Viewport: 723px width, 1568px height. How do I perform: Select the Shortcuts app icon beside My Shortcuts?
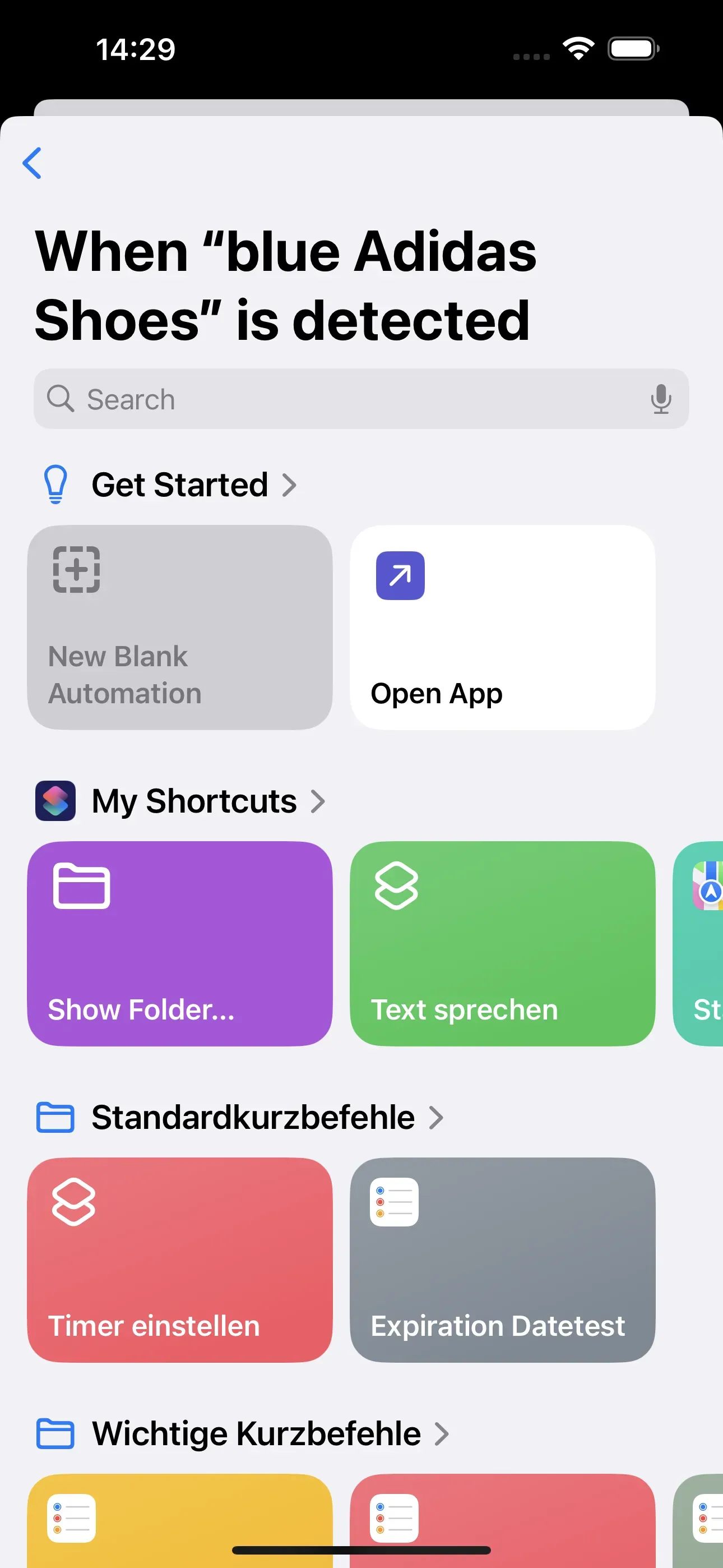coord(55,800)
